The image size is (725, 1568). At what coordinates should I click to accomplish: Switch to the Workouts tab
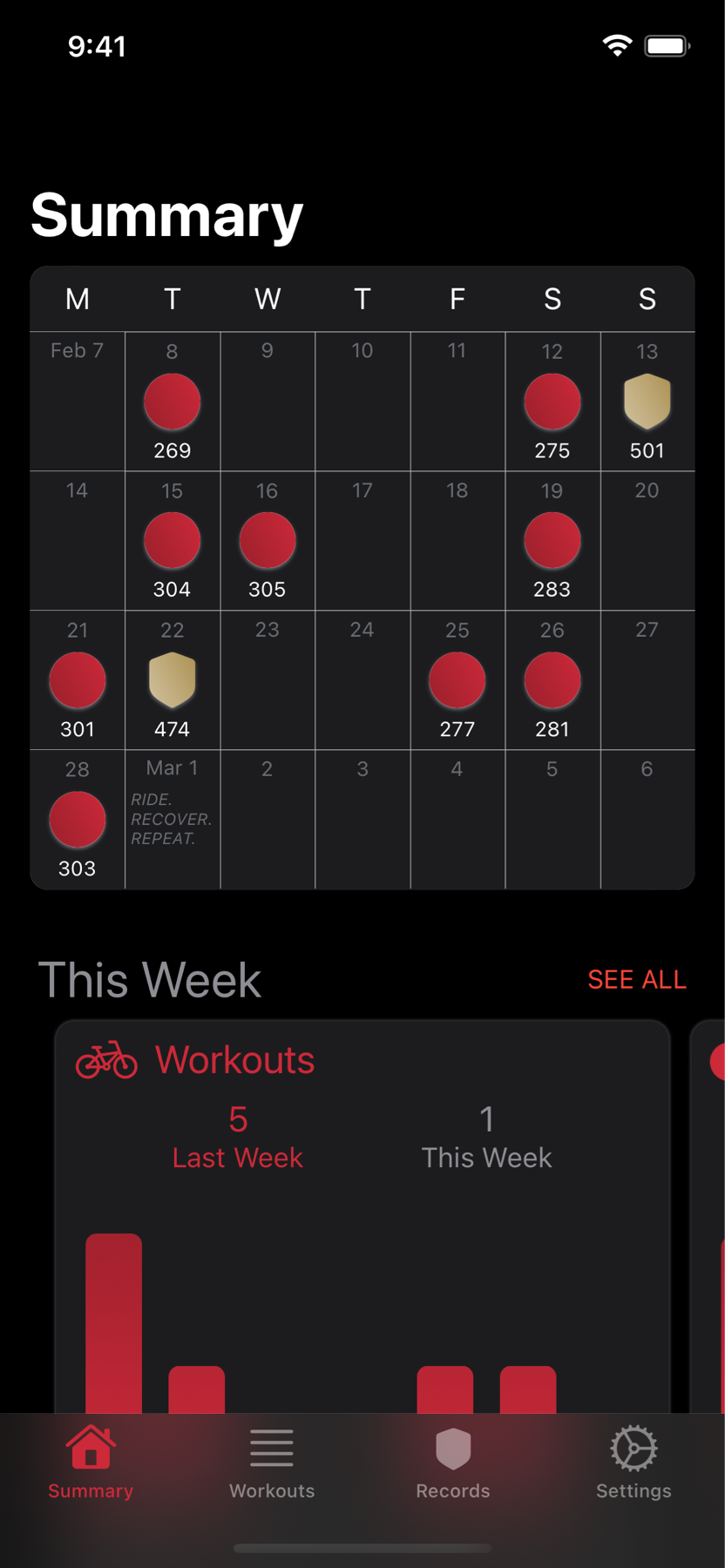pos(271,1463)
